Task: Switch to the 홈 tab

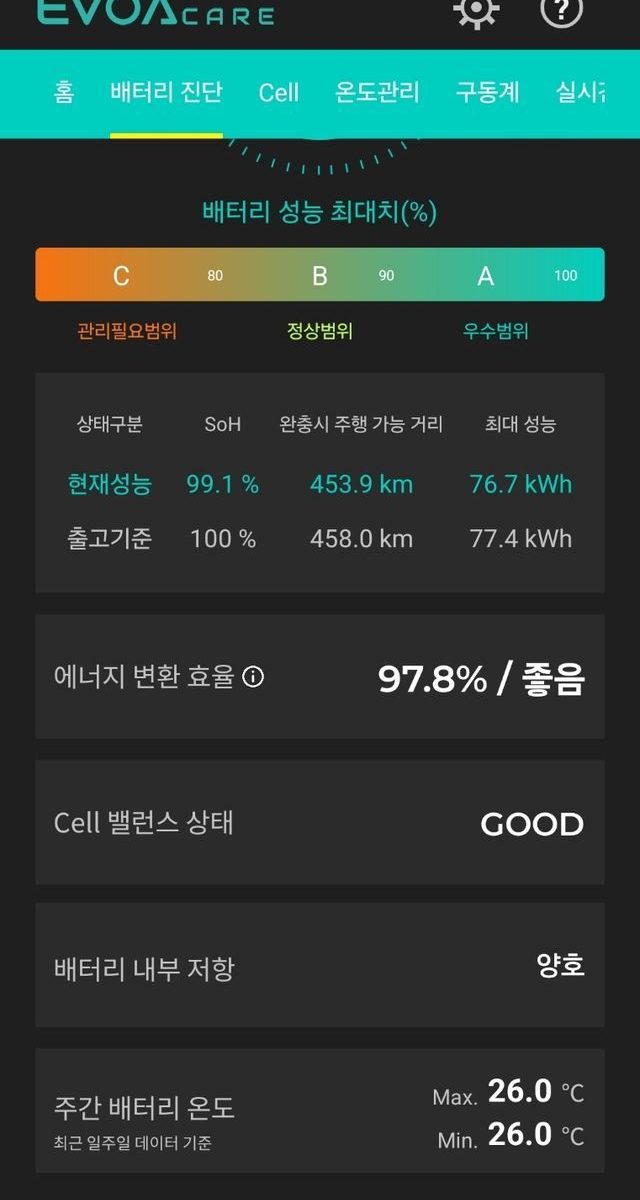Action: pos(64,92)
